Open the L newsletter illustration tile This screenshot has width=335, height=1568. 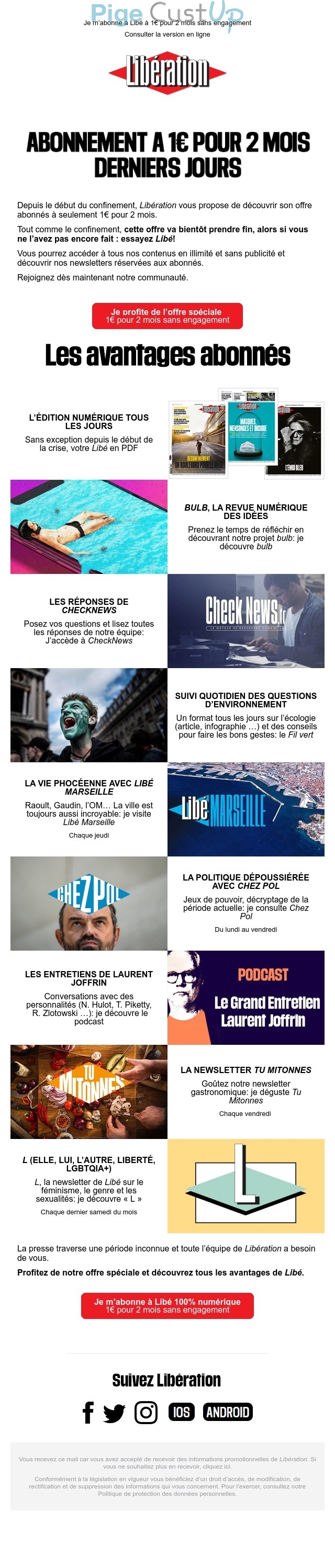[246, 1186]
